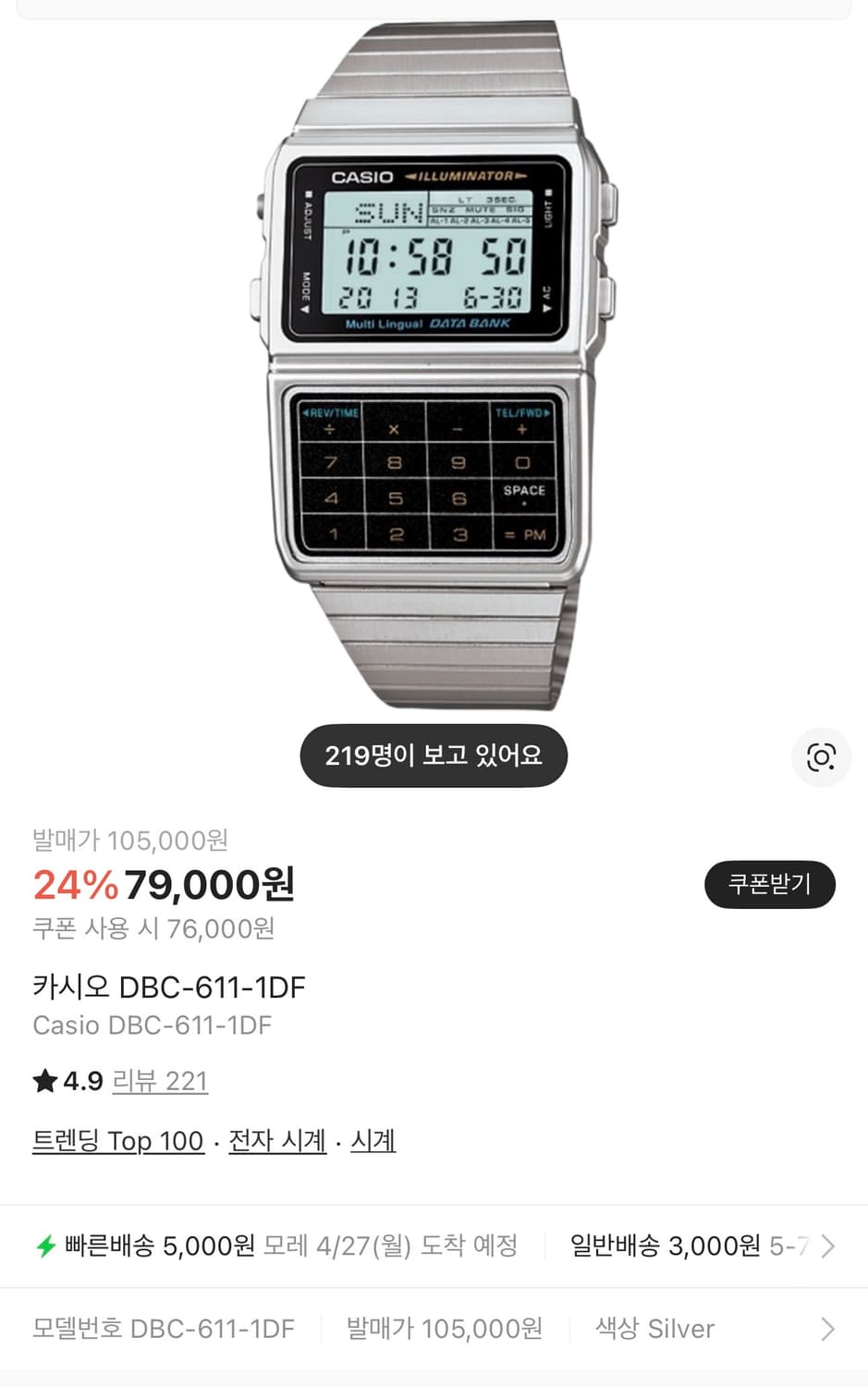Open visual search with the lens icon
This screenshot has height=1387, width=868.
821,756
